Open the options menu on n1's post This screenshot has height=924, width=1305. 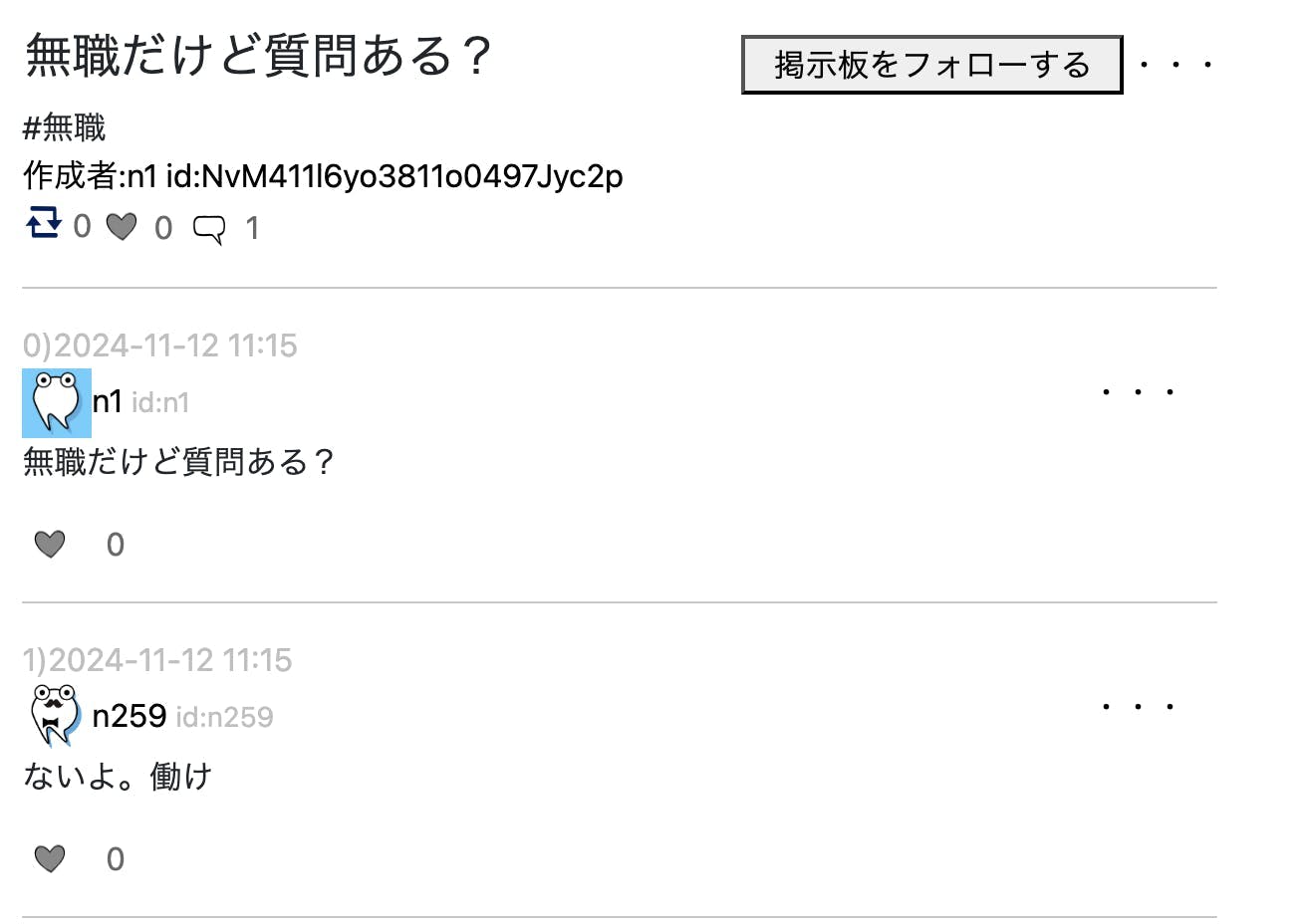pos(1138,391)
